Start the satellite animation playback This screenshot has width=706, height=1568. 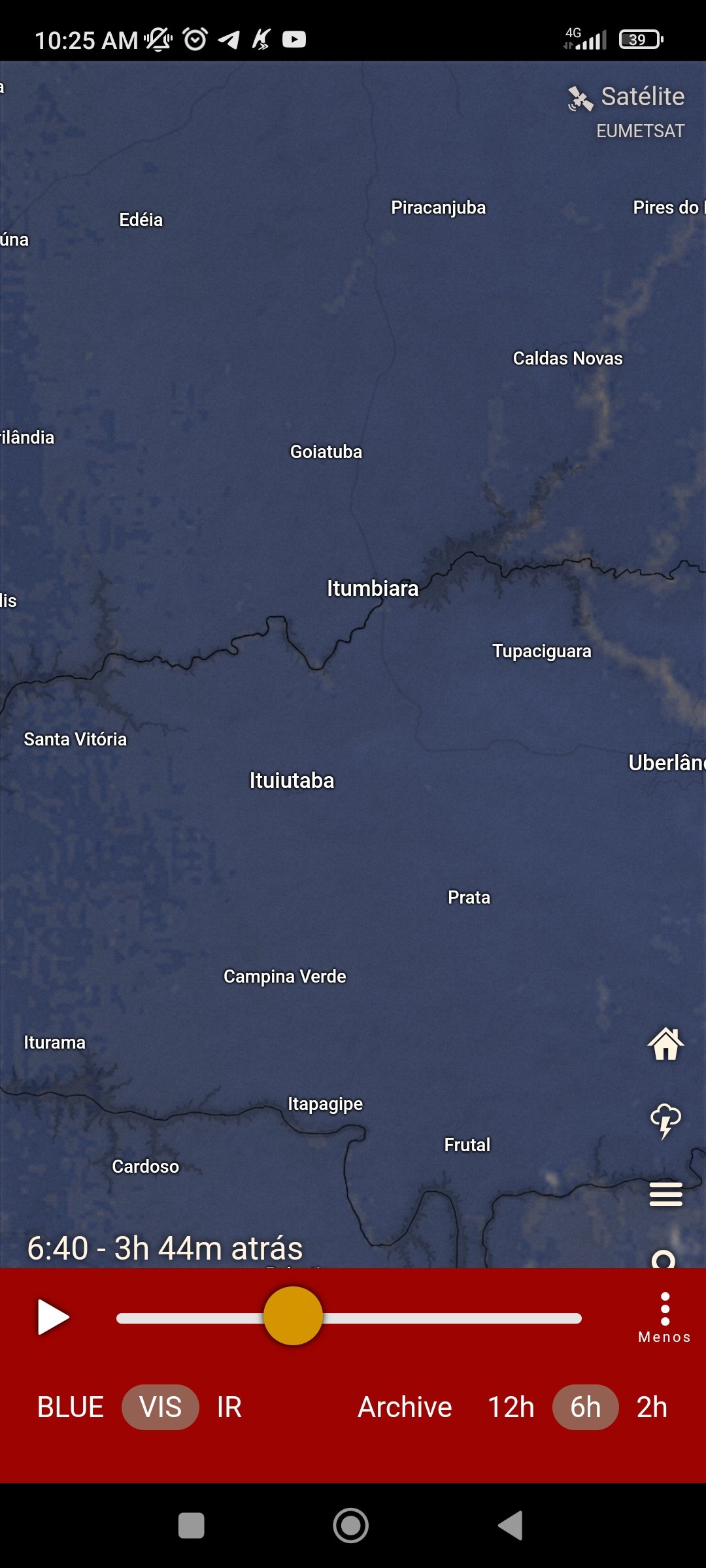point(53,1317)
